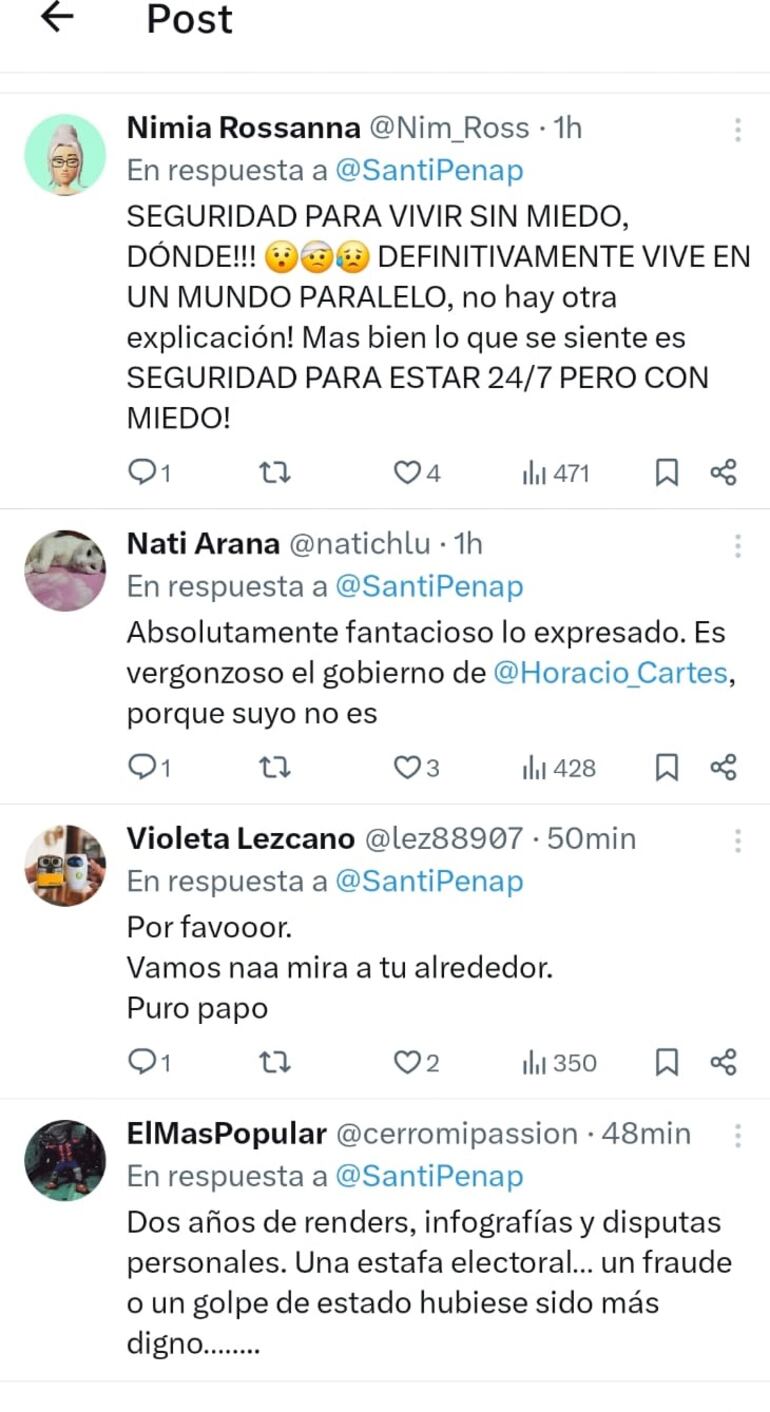The width and height of the screenshot is (770, 1412).
Task: Bookmark Nimia Rossanna's reply
Action: [x=666, y=473]
